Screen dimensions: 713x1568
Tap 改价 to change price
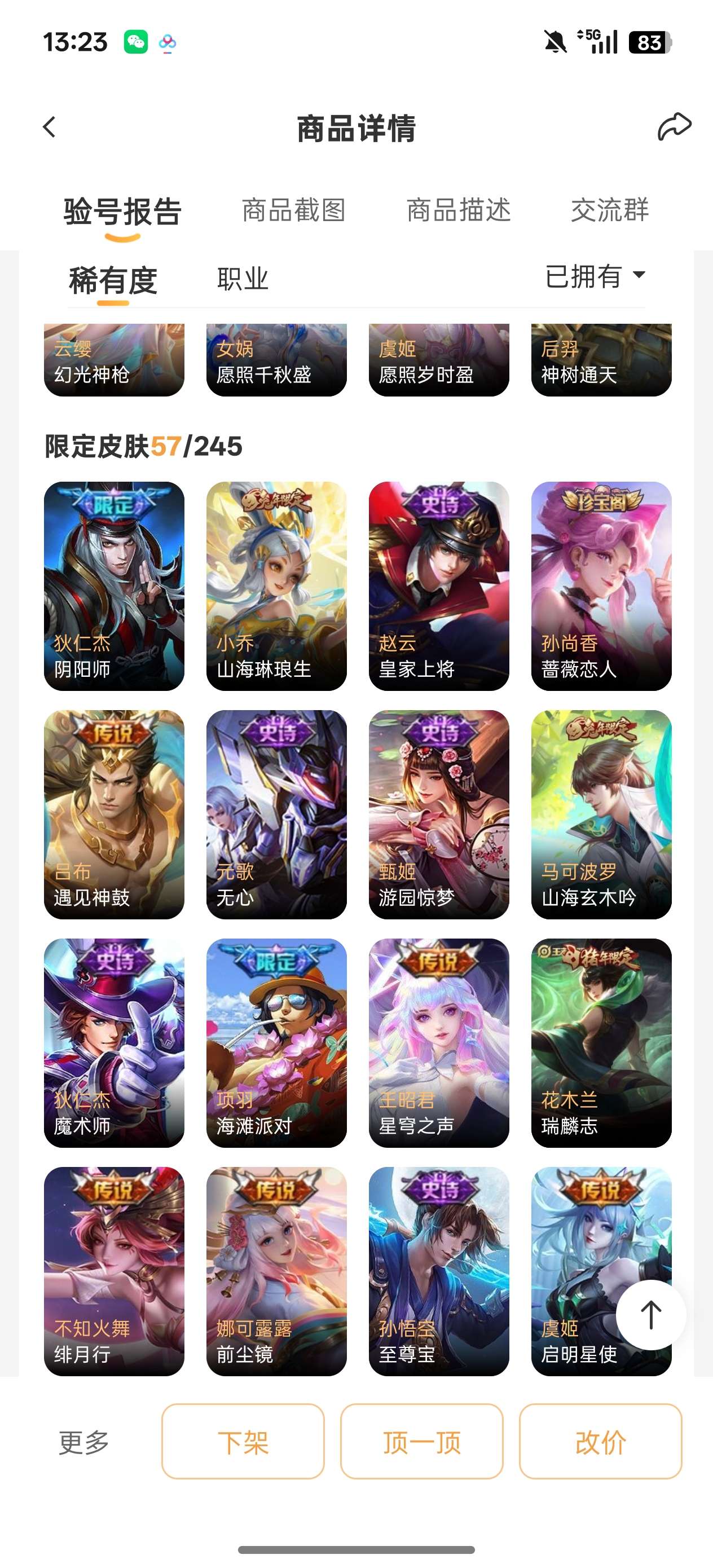click(x=600, y=1442)
